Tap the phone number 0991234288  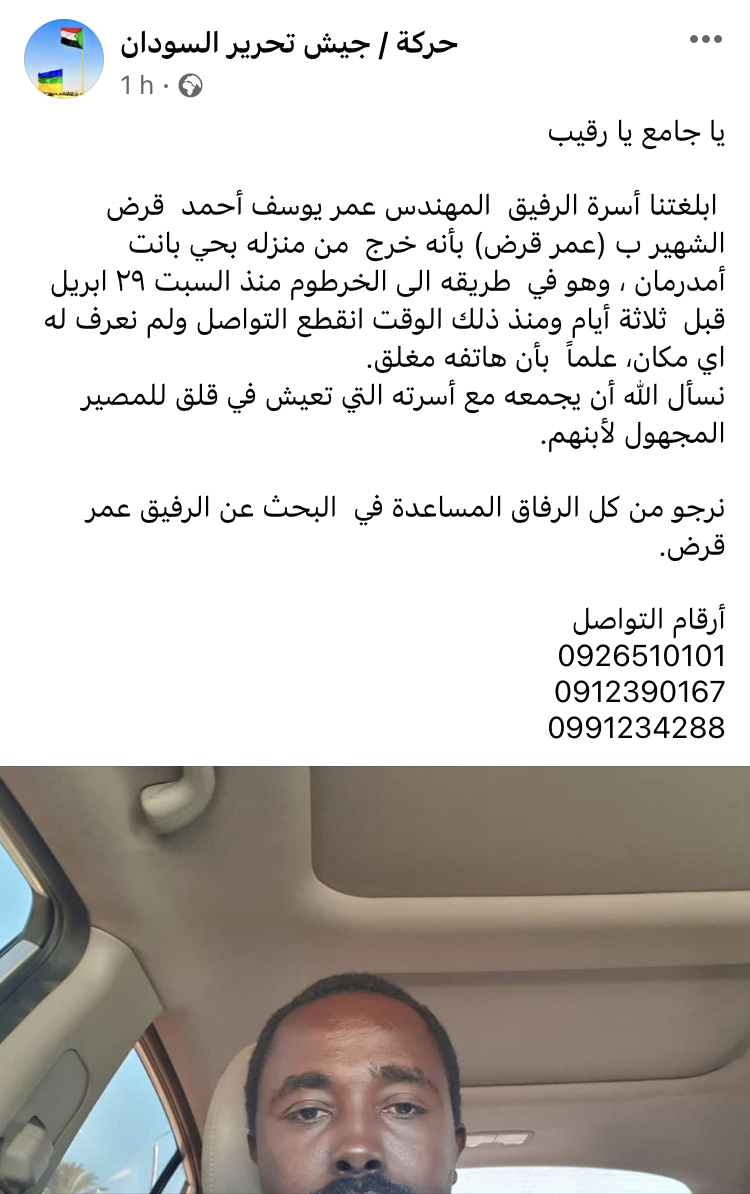(x=637, y=728)
